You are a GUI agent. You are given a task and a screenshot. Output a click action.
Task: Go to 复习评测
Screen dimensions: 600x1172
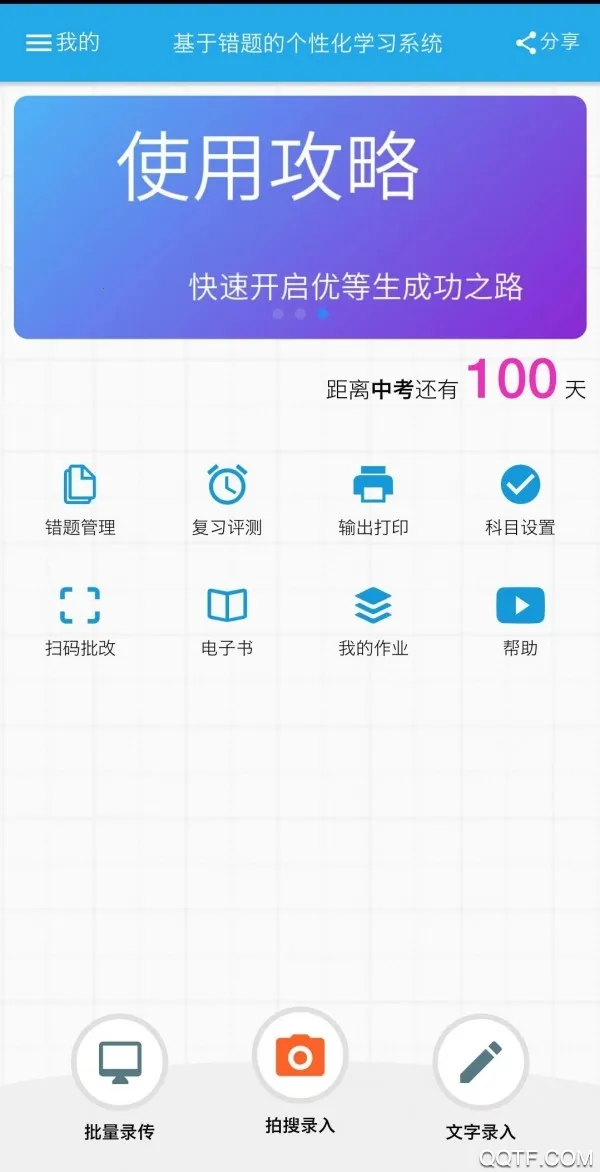pos(227,499)
